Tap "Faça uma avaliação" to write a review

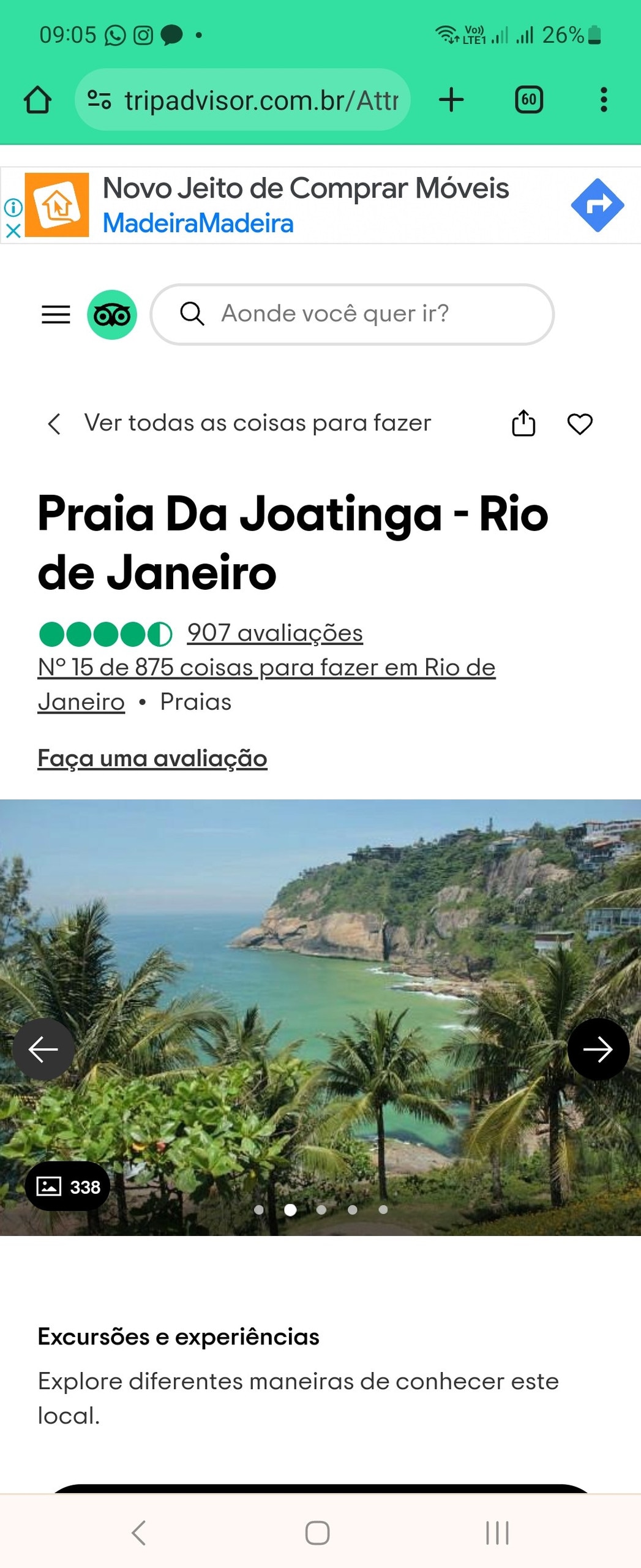point(152,758)
